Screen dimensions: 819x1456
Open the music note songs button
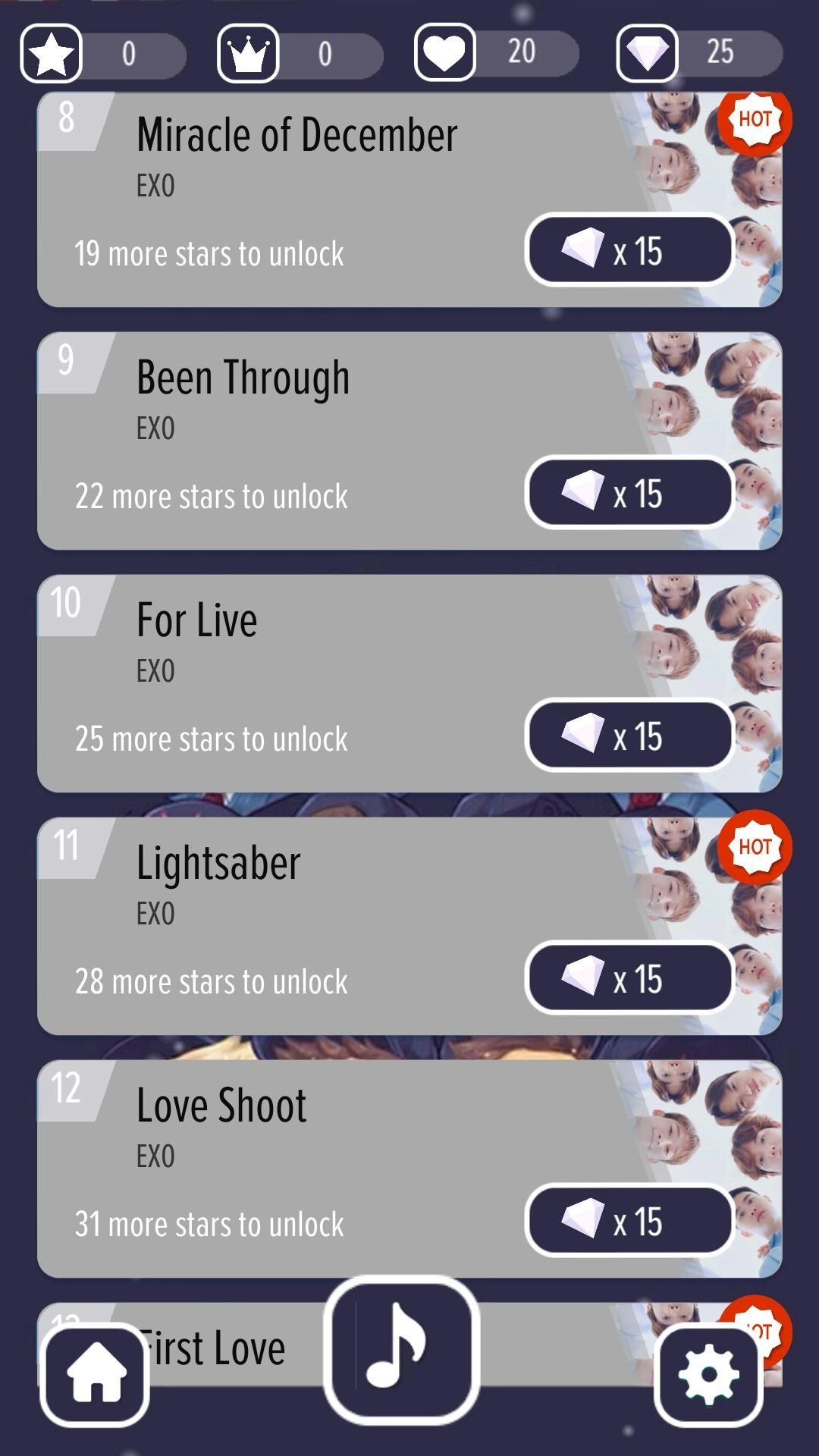(401, 1348)
